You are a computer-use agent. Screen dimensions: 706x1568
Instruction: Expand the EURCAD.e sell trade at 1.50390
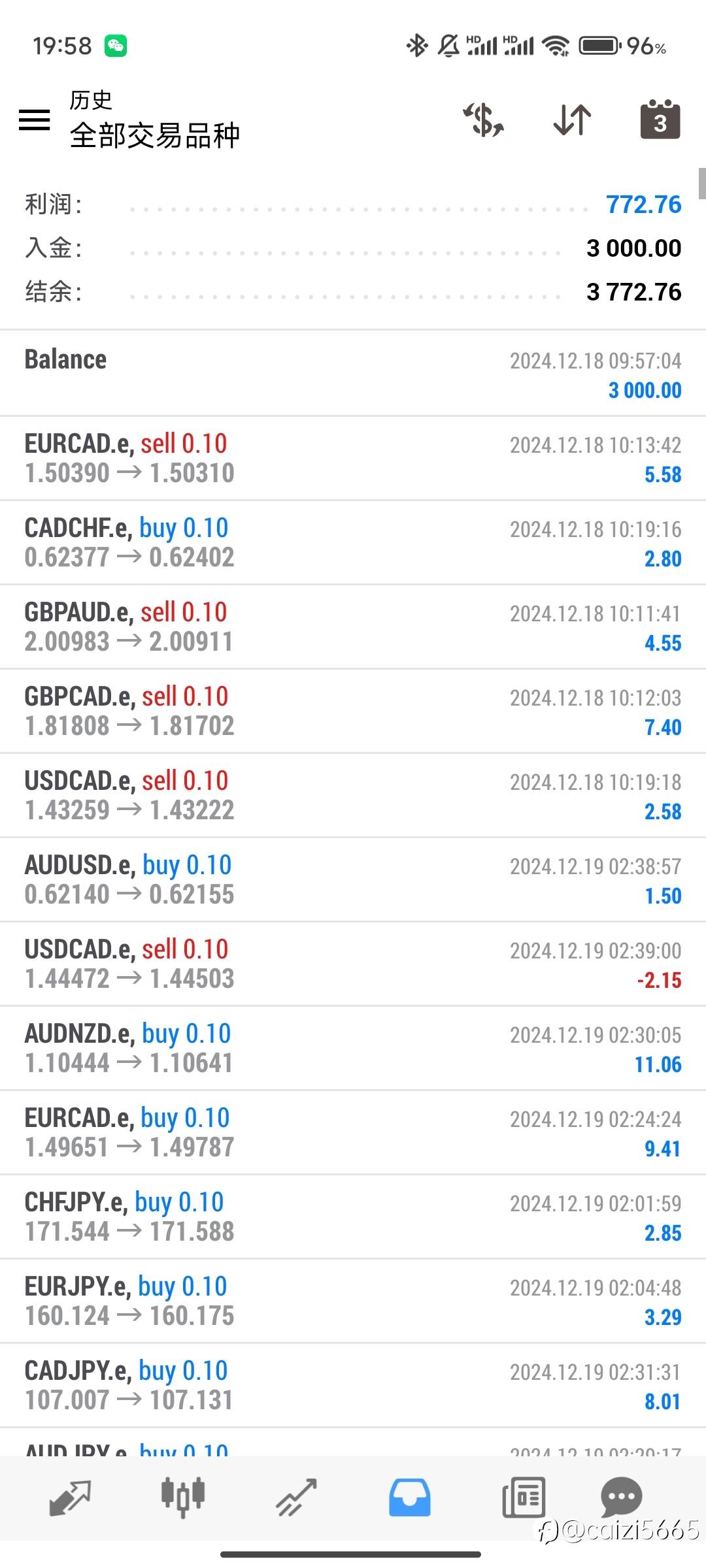tap(353, 458)
